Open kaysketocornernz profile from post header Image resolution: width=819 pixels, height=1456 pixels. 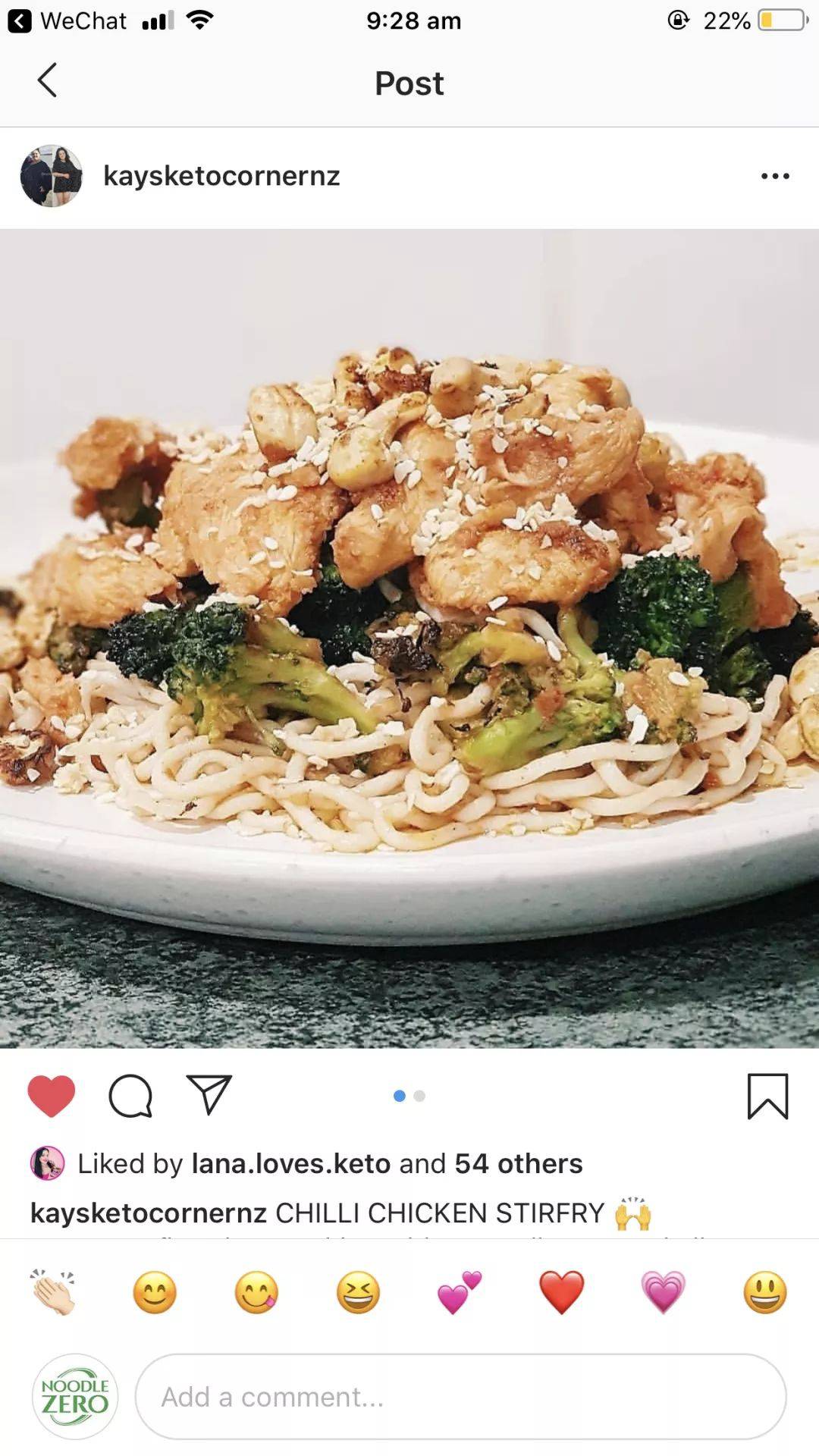(221, 176)
